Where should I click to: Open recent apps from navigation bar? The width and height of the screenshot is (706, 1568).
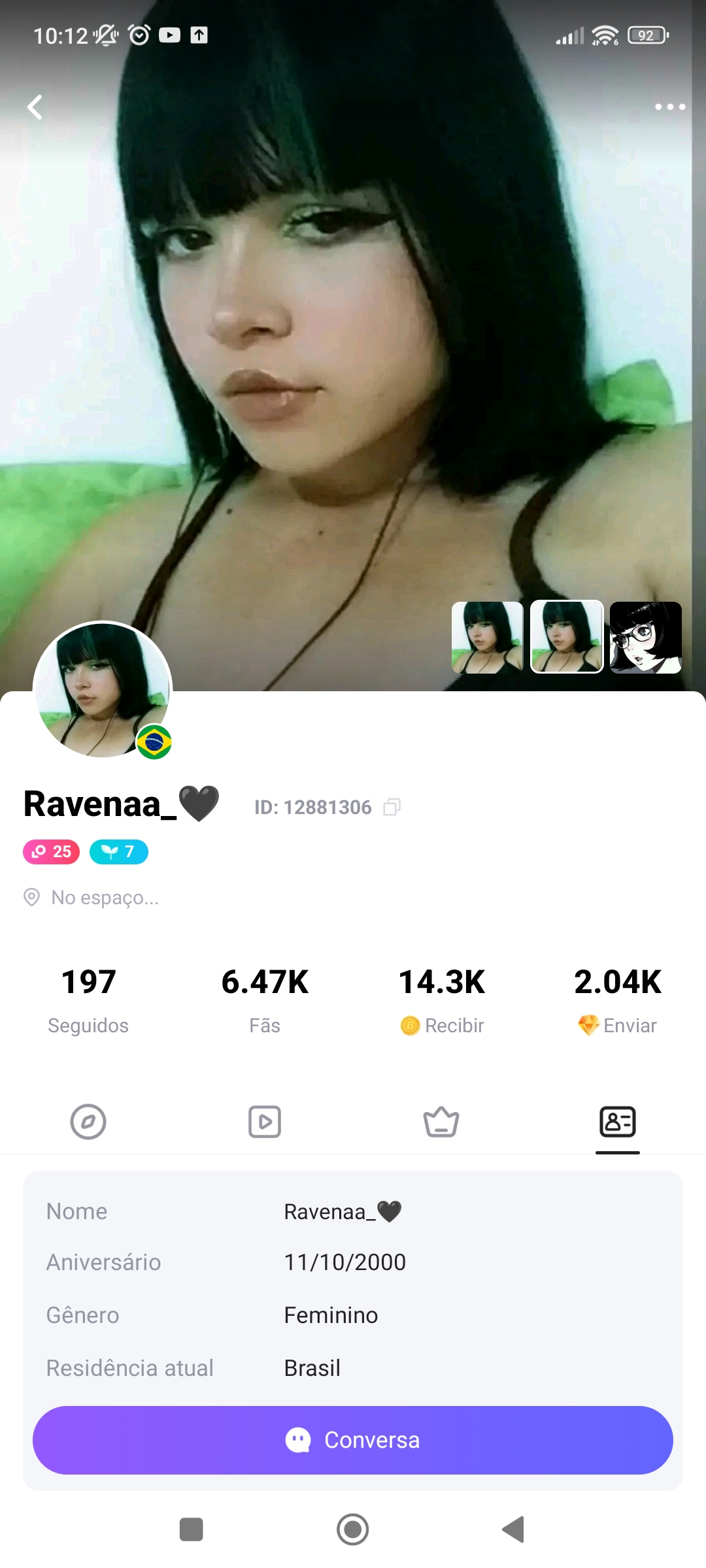[192, 1529]
